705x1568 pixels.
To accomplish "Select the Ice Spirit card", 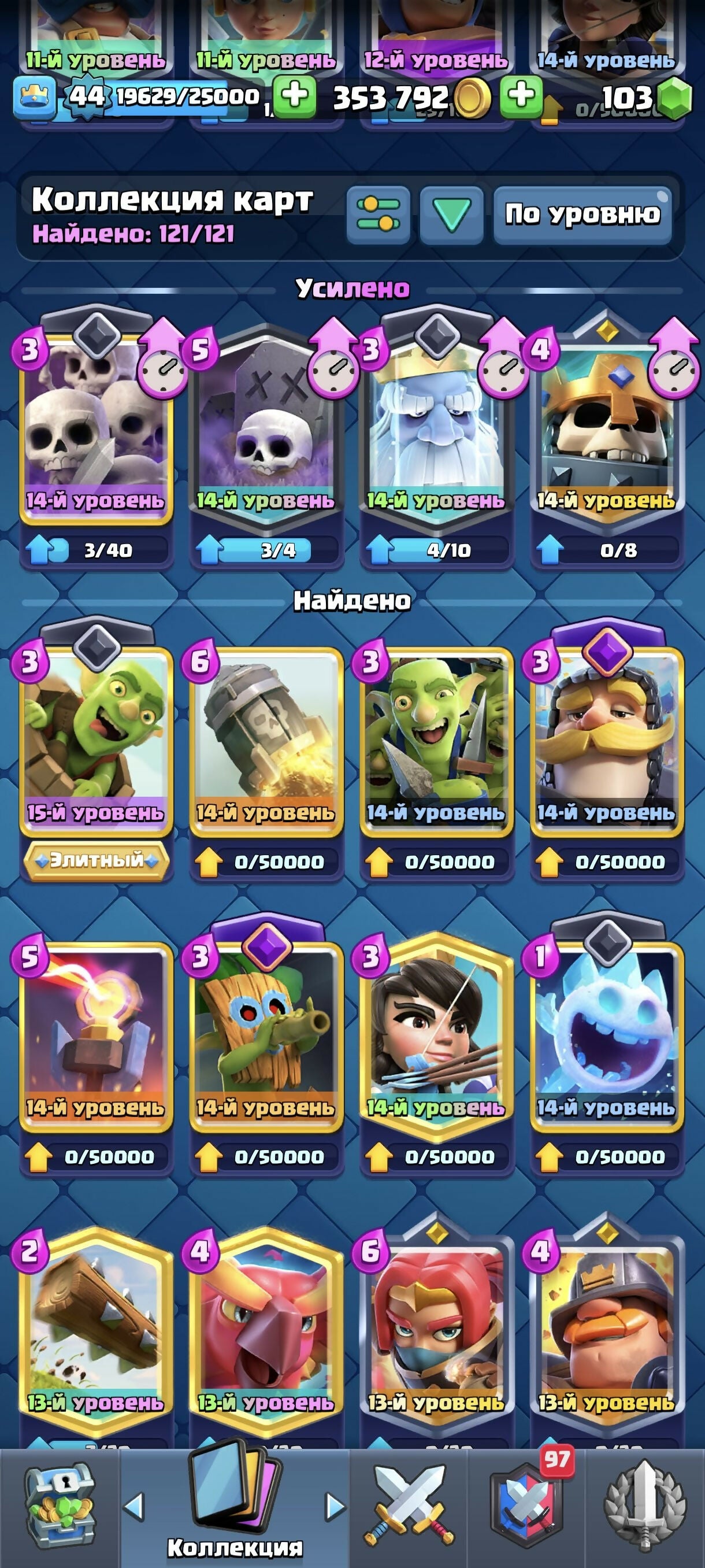I will [x=606, y=1035].
